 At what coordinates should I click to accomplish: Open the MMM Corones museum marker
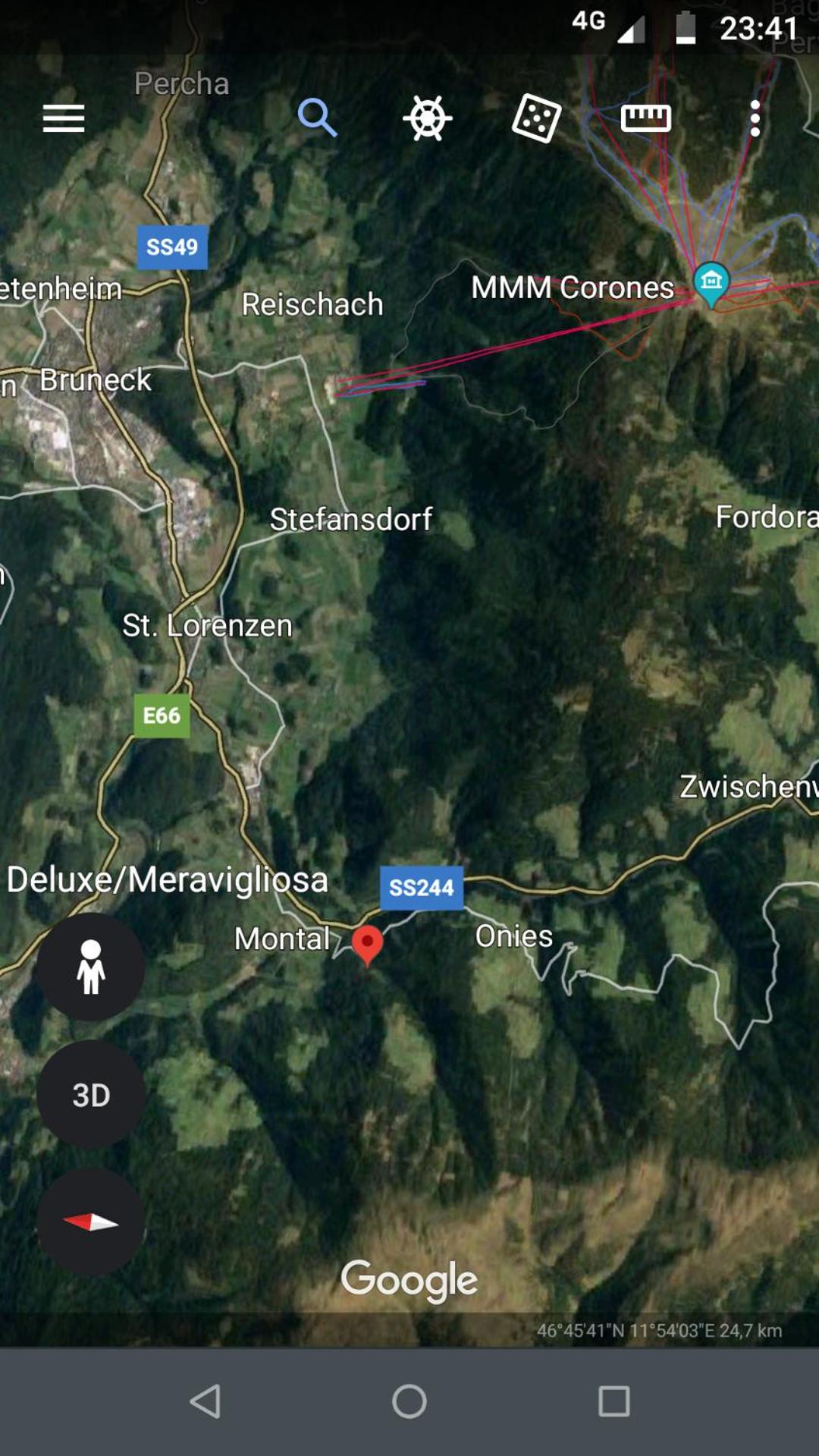coord(711,284)
